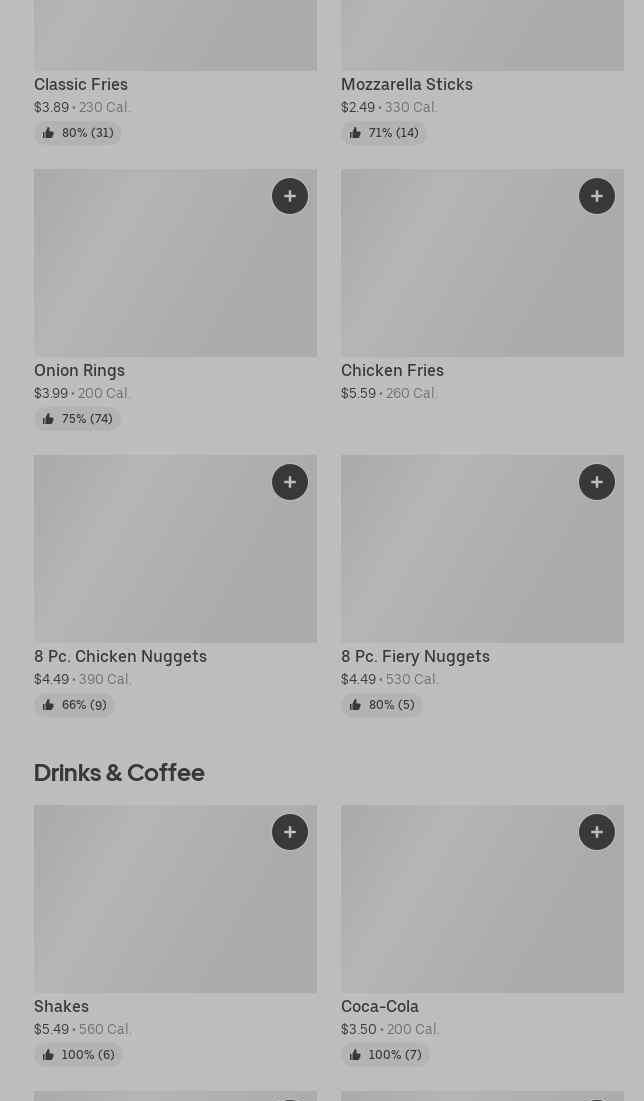Add Coca-Cola to the cart
644x1101 pixels.
point(597,832)
